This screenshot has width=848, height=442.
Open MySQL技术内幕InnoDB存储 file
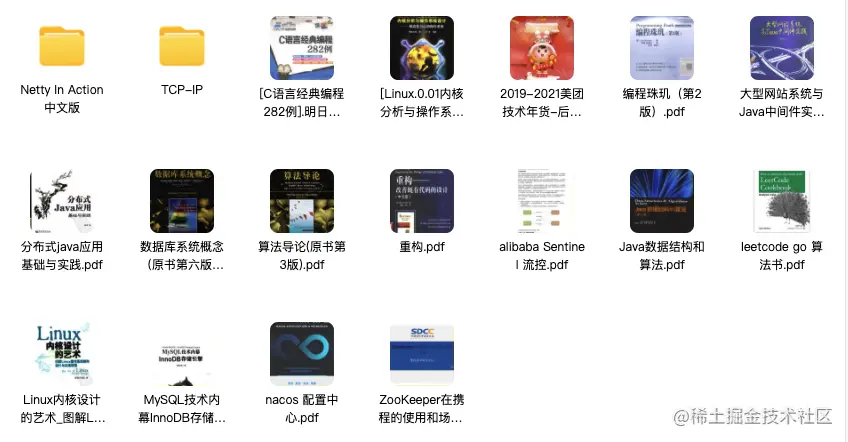[182, 354]
